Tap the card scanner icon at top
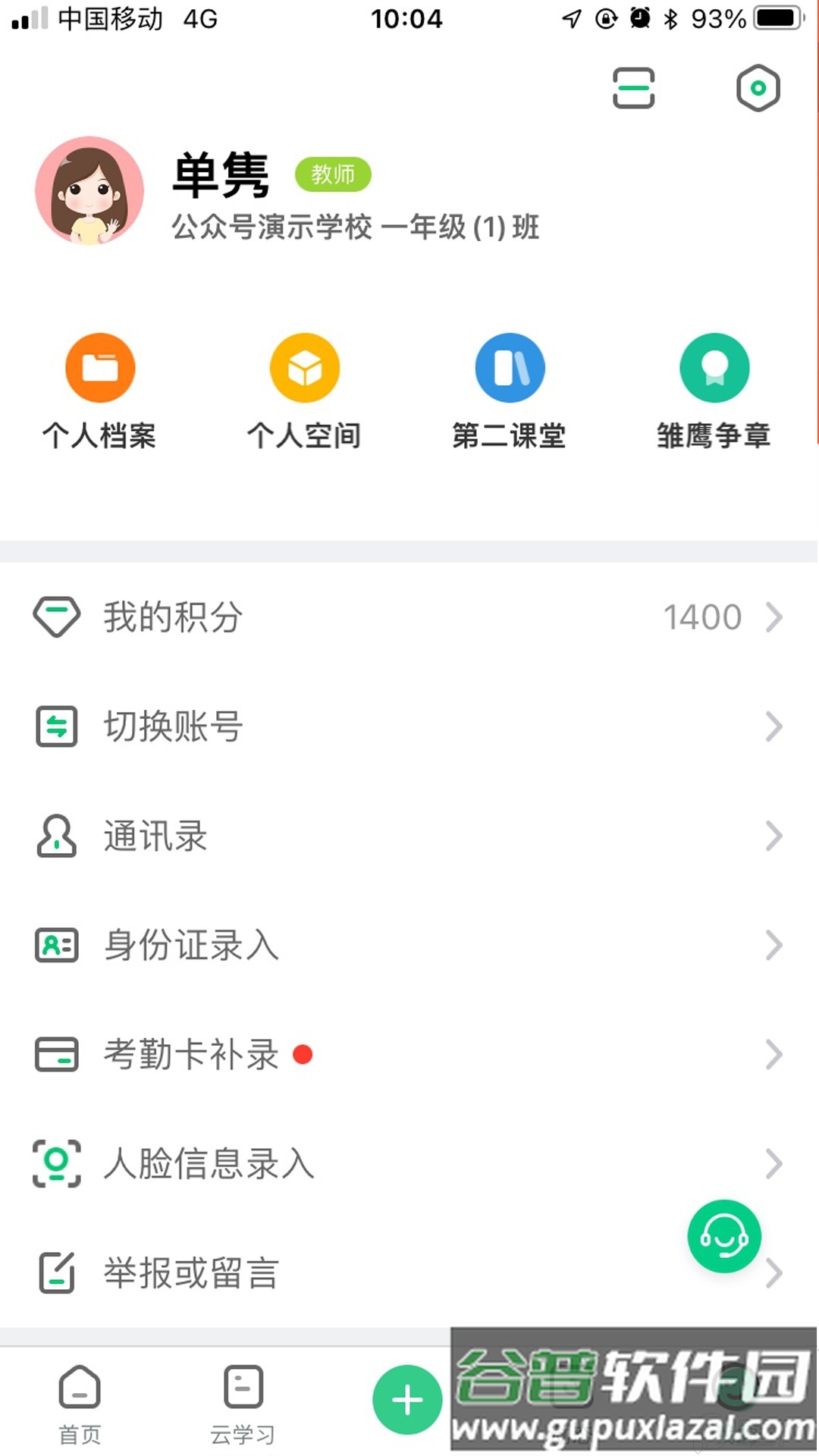 pos(634,87)
